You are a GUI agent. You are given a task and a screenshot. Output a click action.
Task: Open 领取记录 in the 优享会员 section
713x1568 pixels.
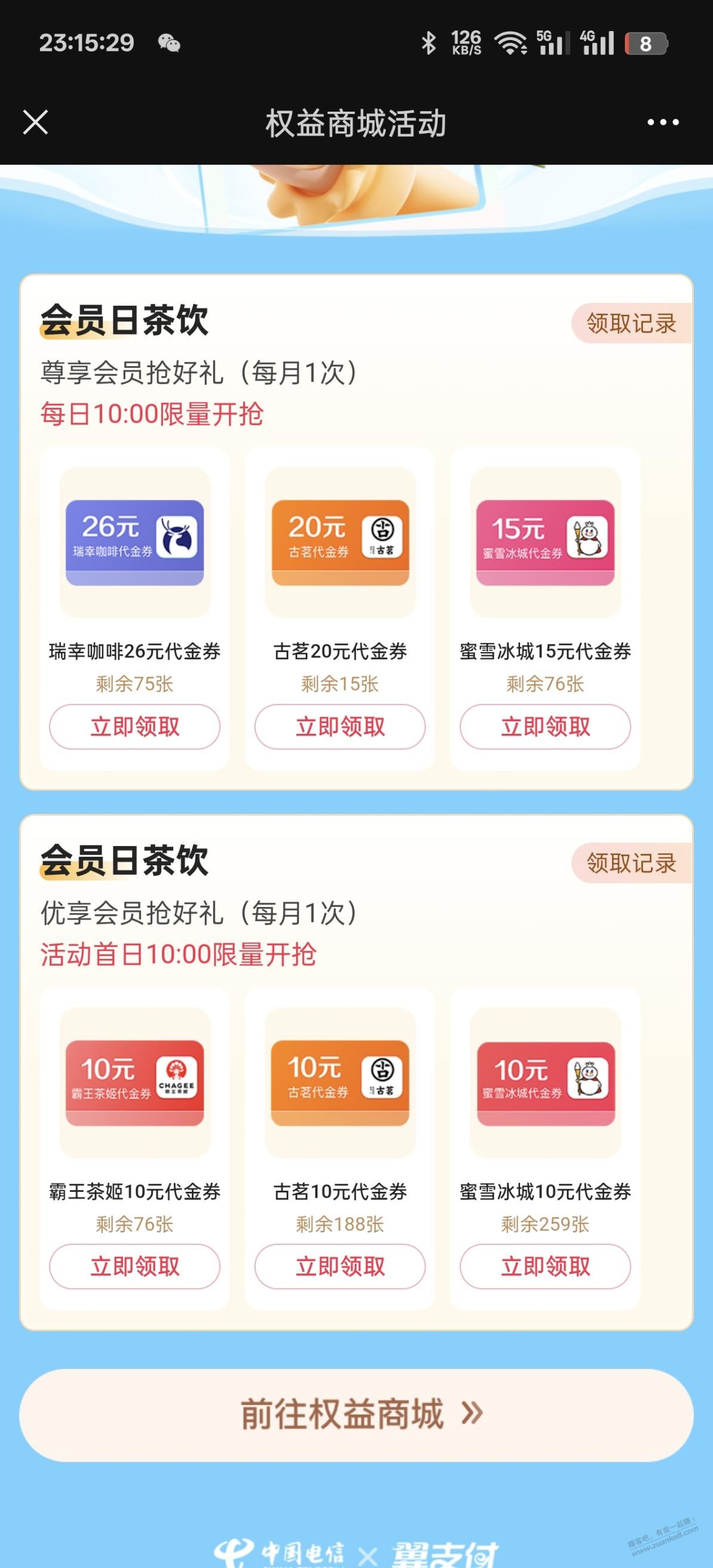[x=631, y=863]
